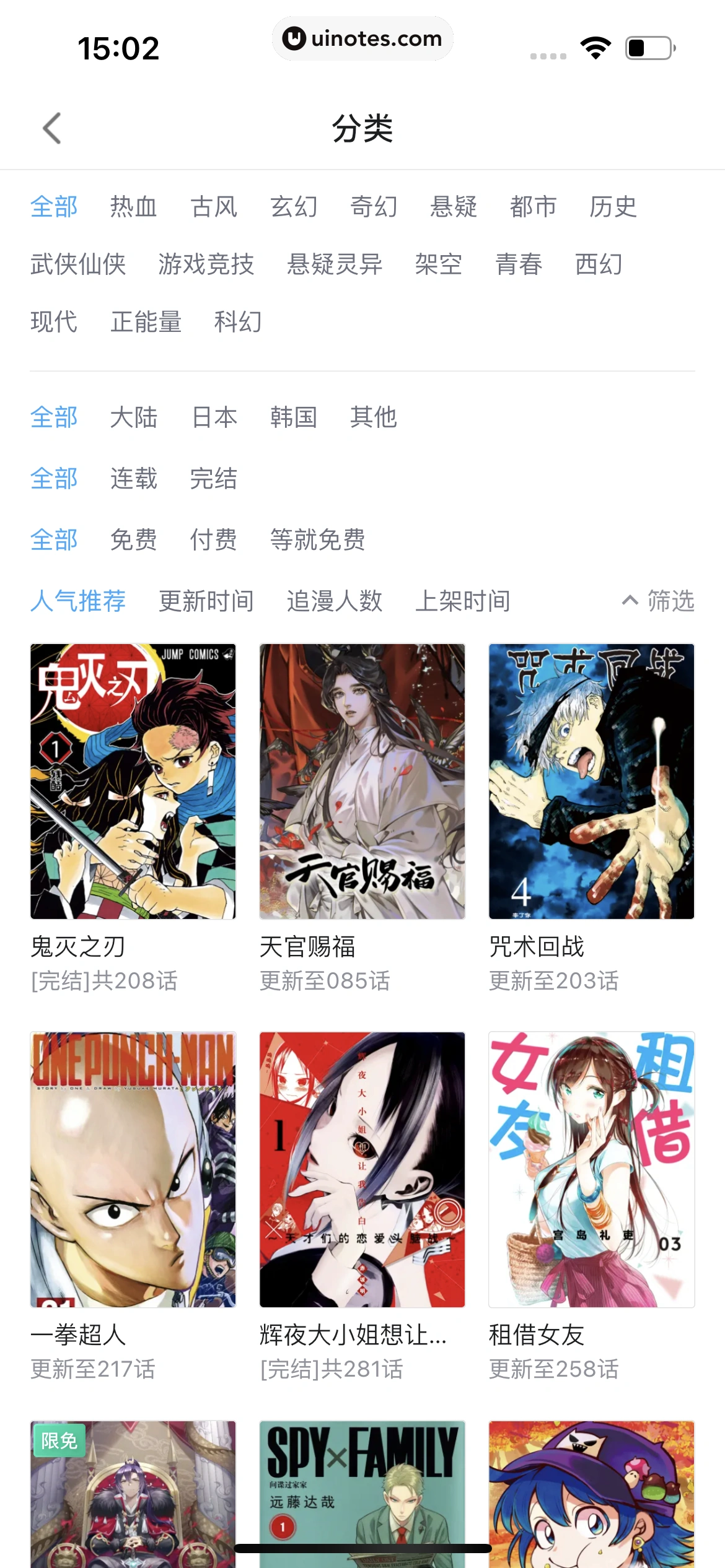Image resolution: width=725 pixels, height=1568 pixels.
Task: Choose the 科幻 category
Action: [x=237, y=322]
